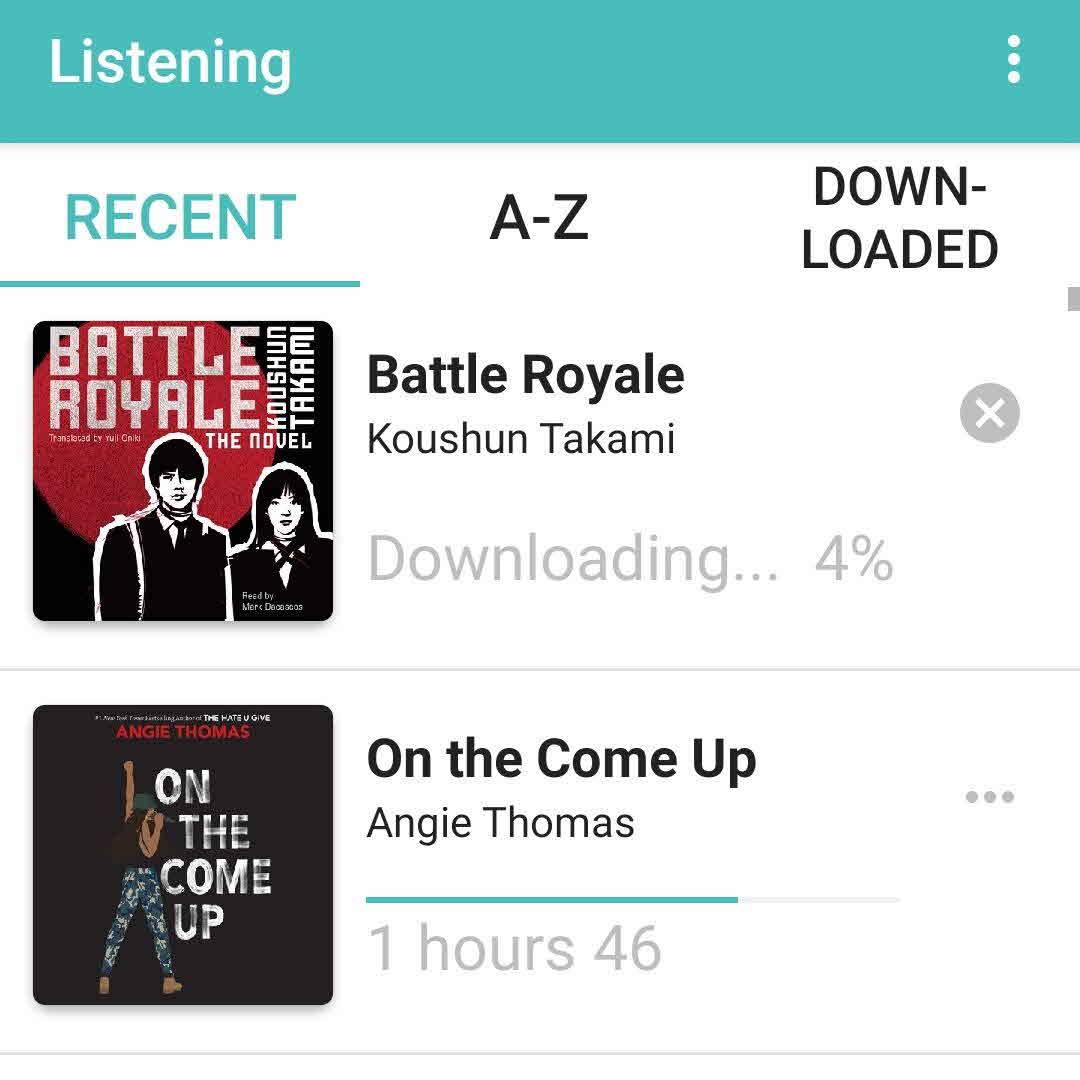This screenshot has width=1080, height=1080.
Task: Open more options for On the Come Up
Action: click(989, 797)
